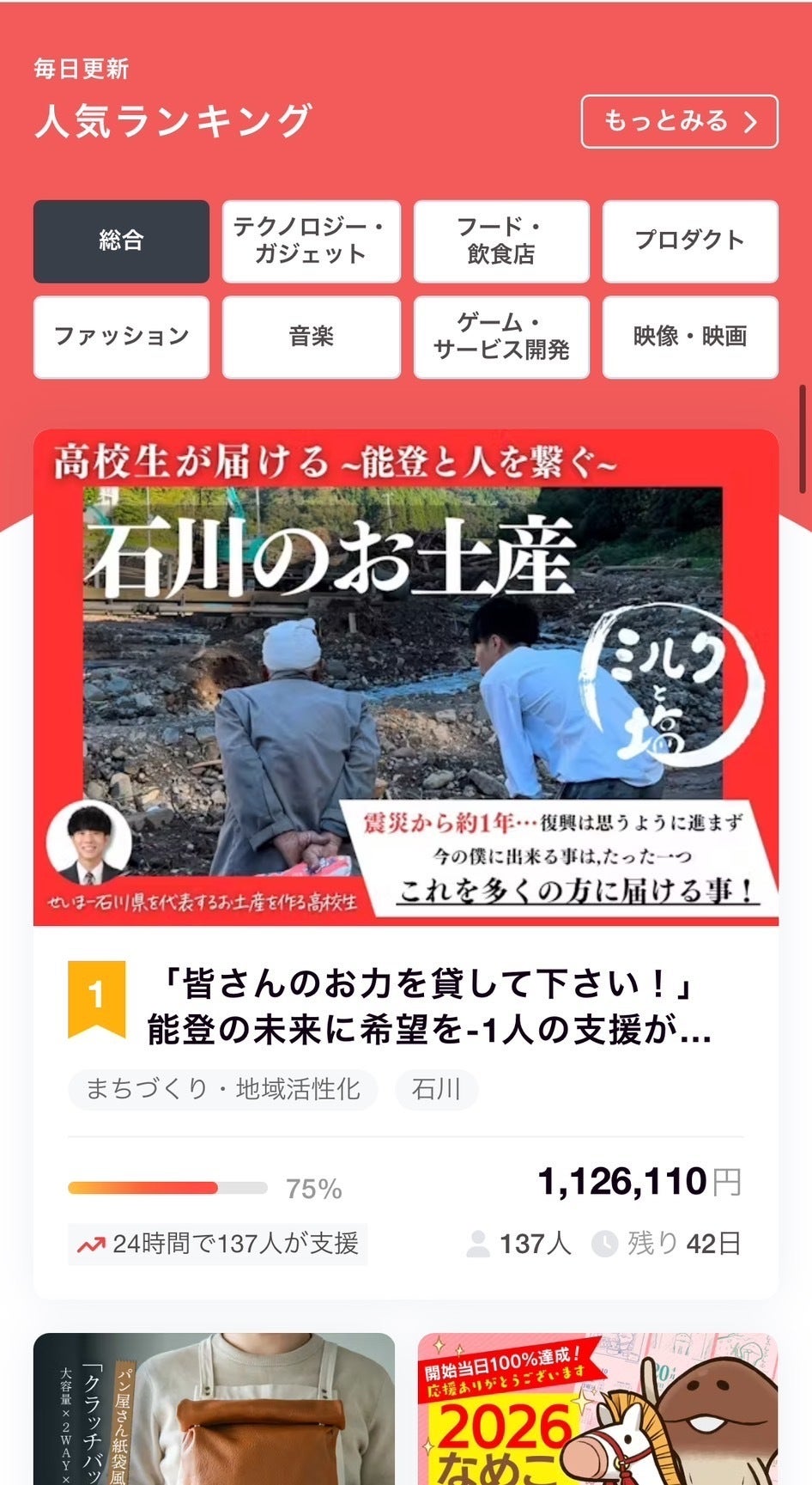Show フード・飲食店 ranking
The width and height of the screenshot is (812, 1485).
[x=501, y=241]
